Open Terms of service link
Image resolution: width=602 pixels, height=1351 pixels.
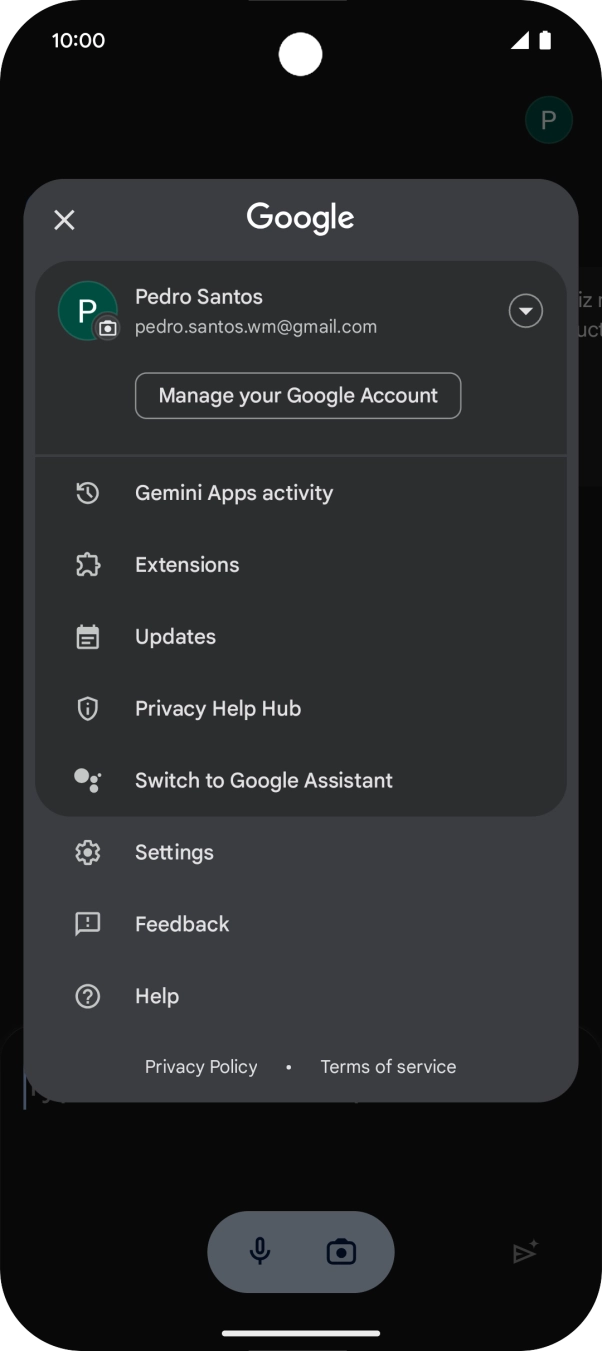click(388, 1067)
